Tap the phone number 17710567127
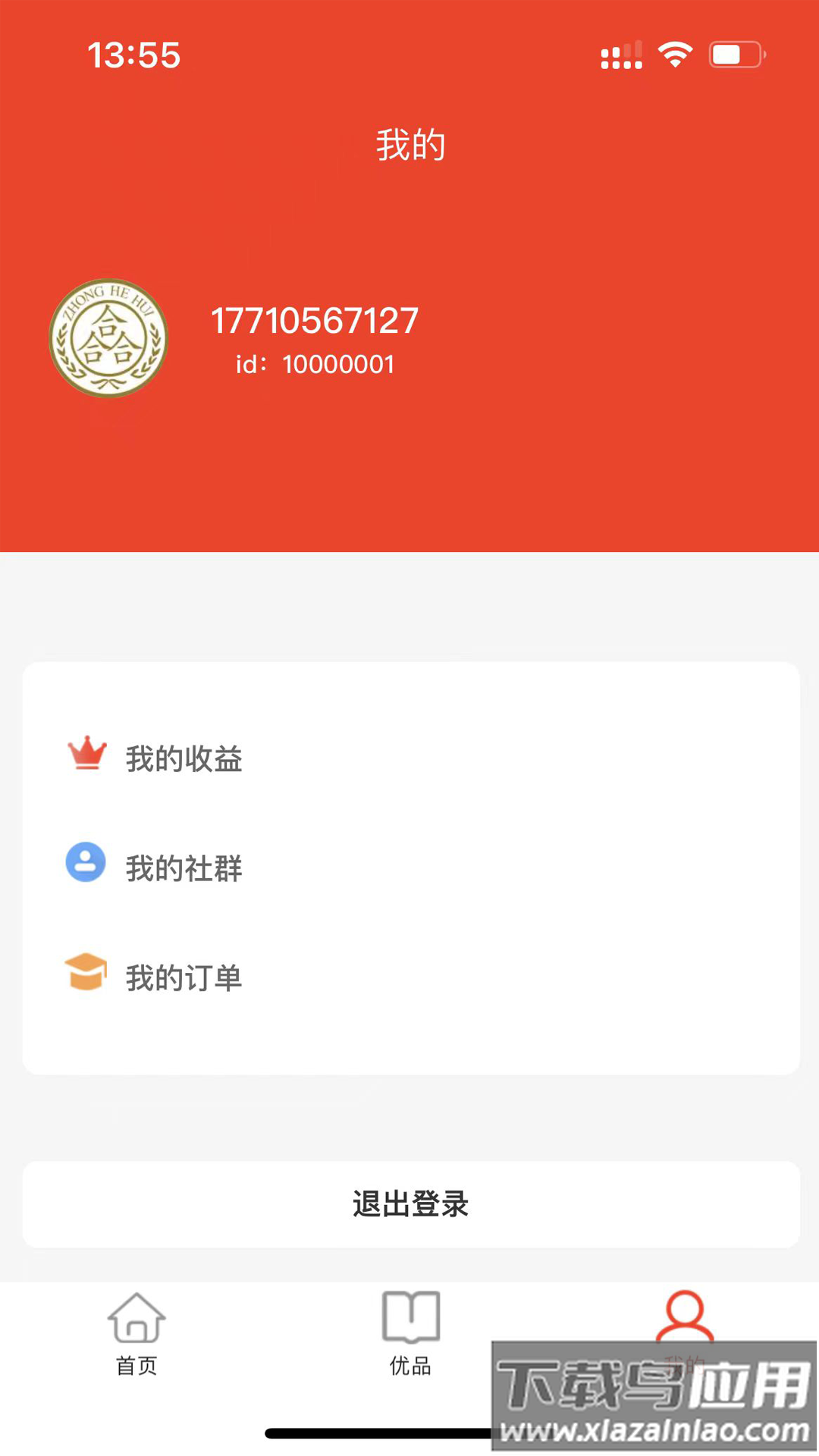The image size is (819, 1456). point(315,321)
